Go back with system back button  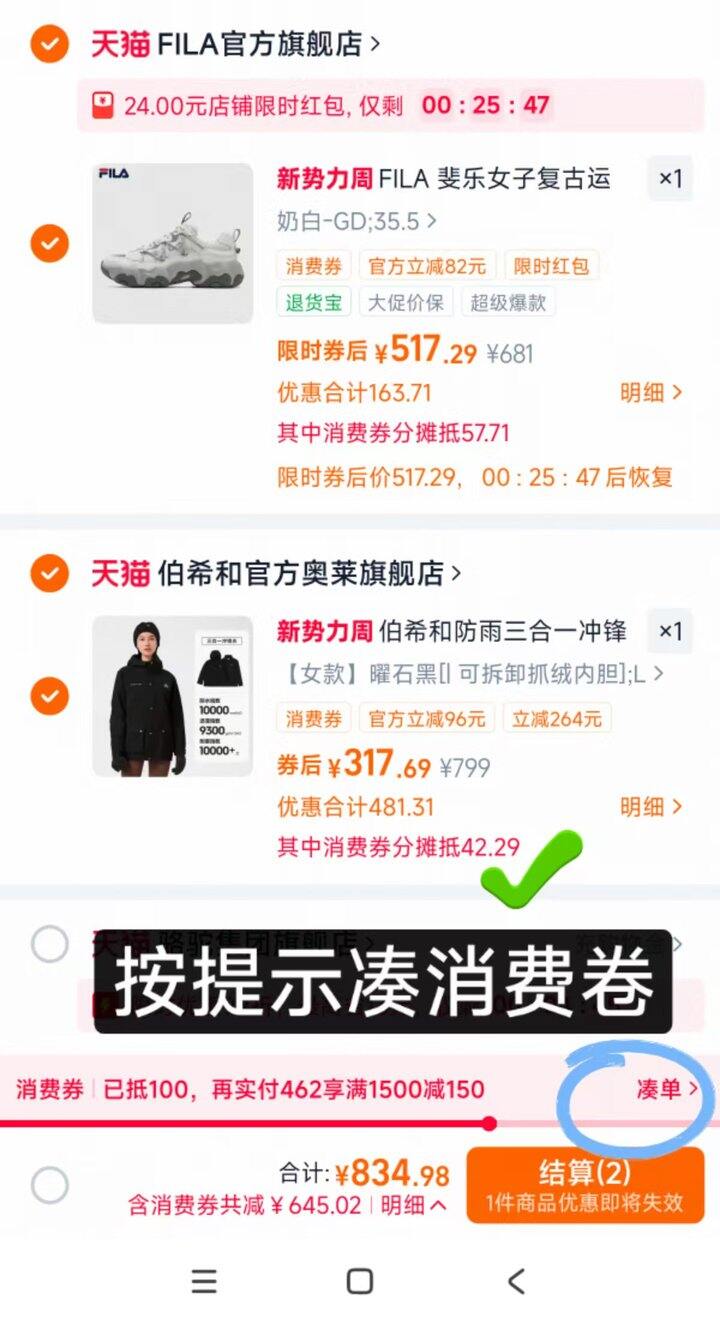pyautogui.click(x=516, y=1281)
